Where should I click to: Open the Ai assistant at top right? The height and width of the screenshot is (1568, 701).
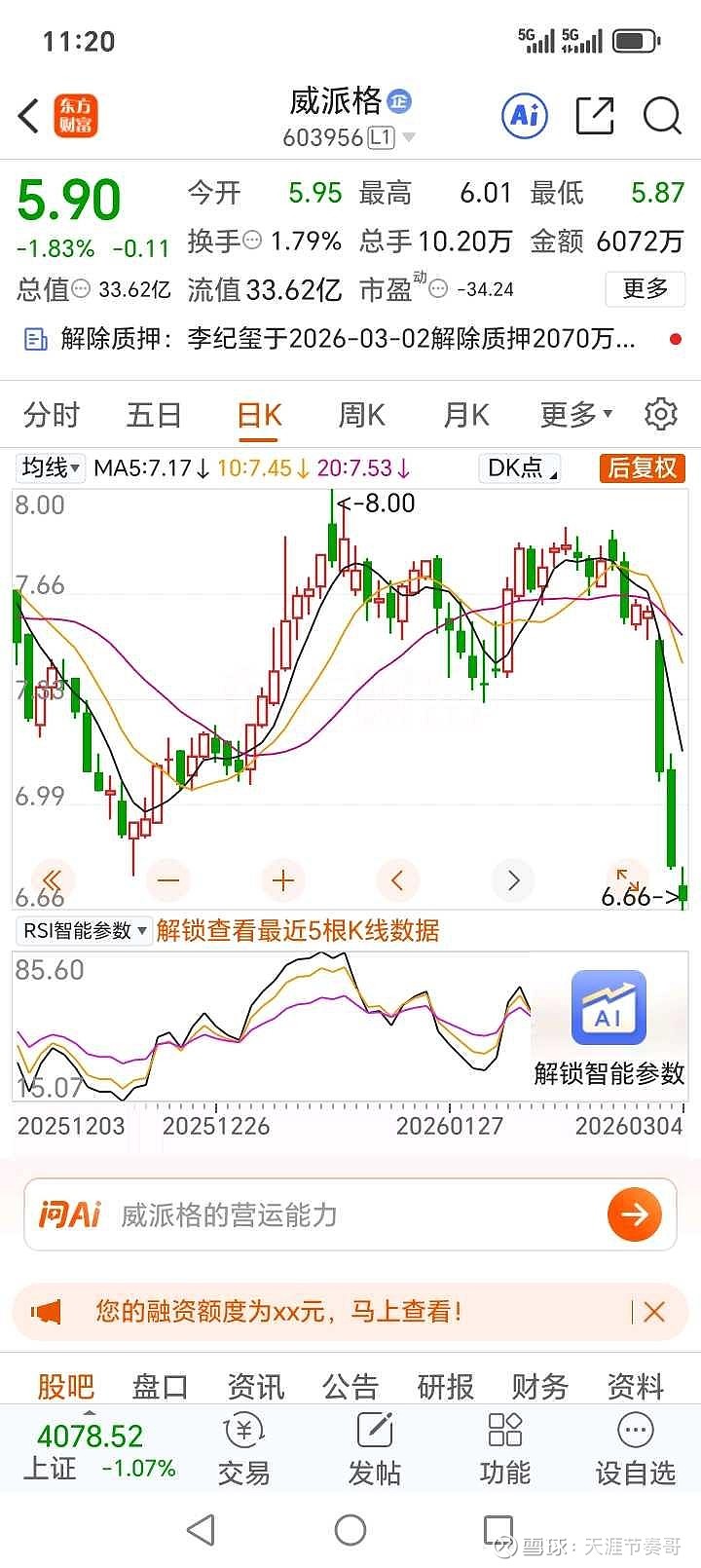point(524,115)
